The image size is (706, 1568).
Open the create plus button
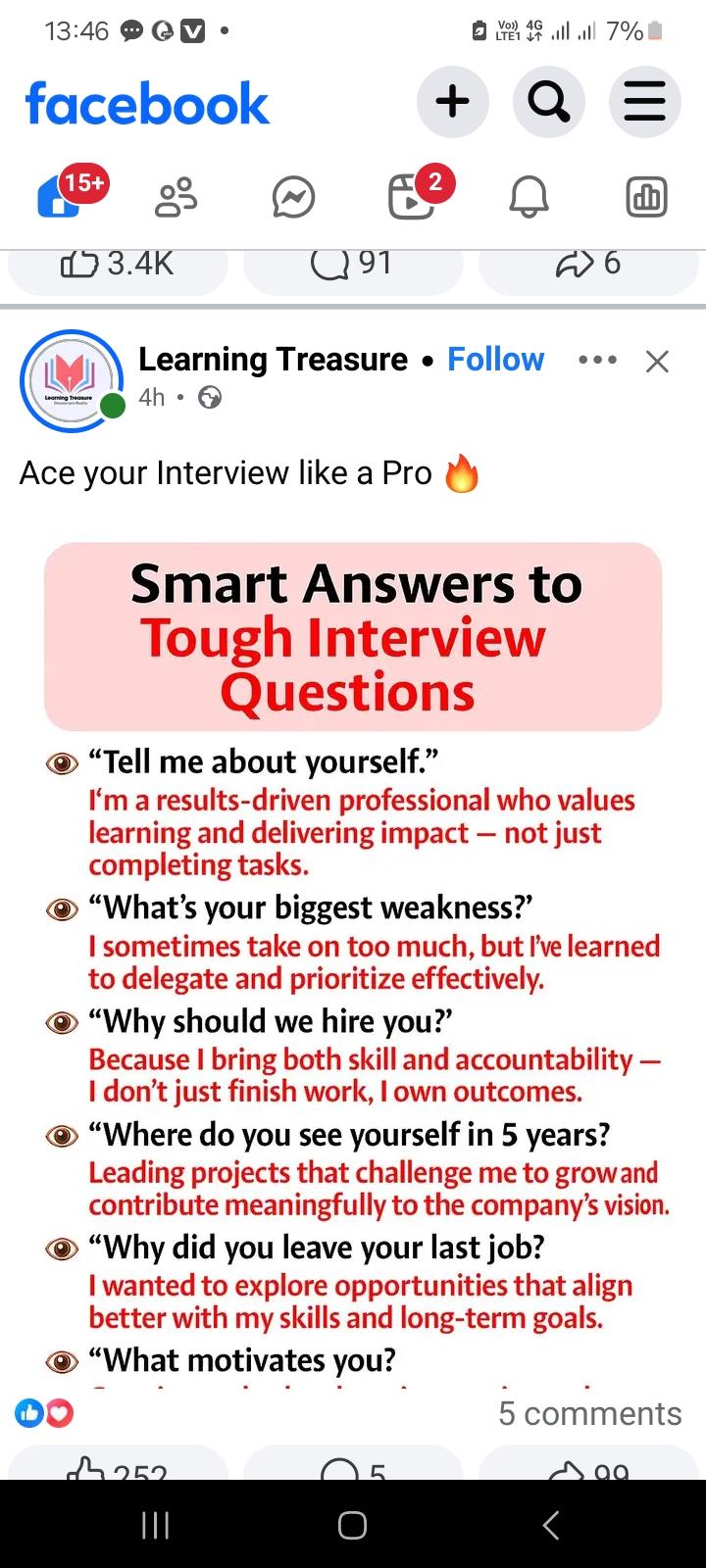[x=452, y=101]
